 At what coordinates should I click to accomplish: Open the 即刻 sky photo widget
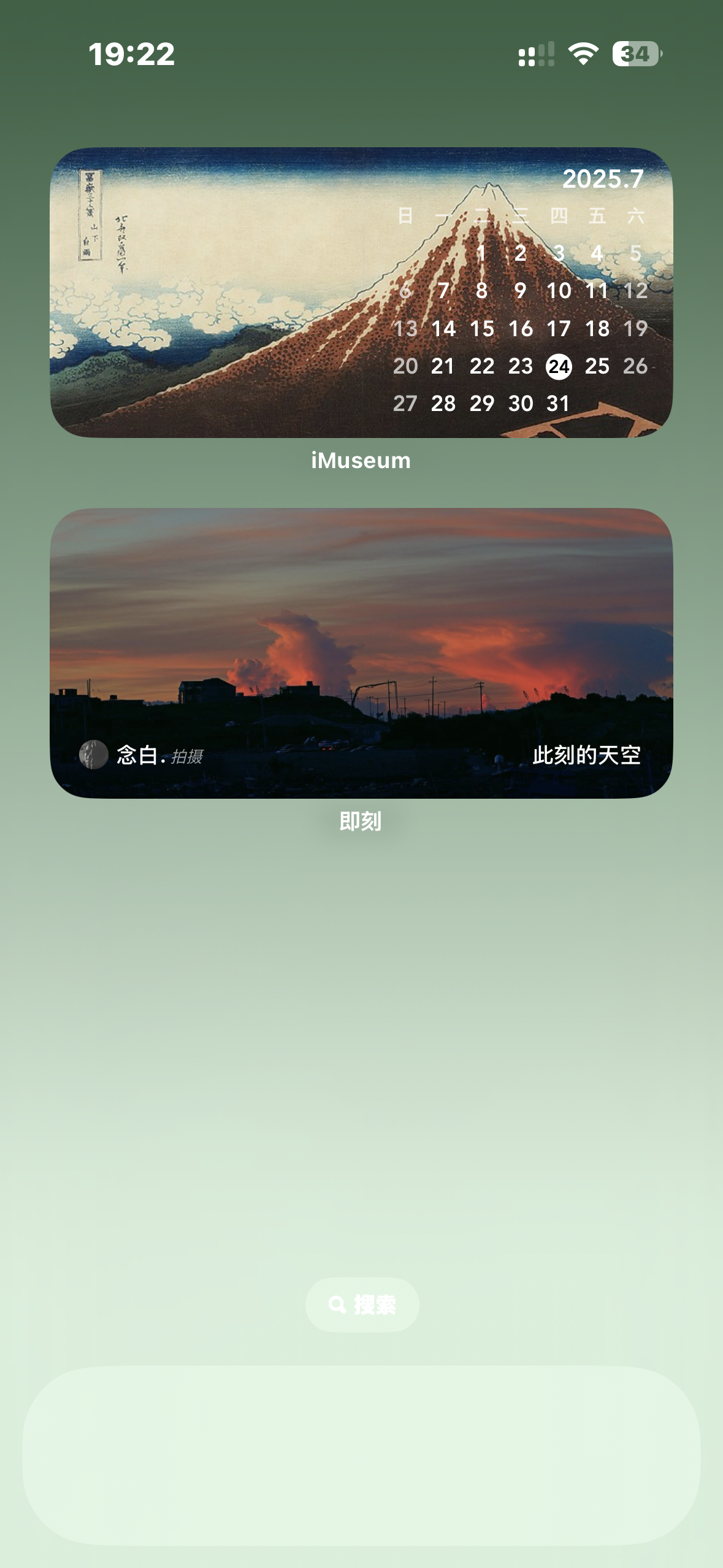point(361,653)
